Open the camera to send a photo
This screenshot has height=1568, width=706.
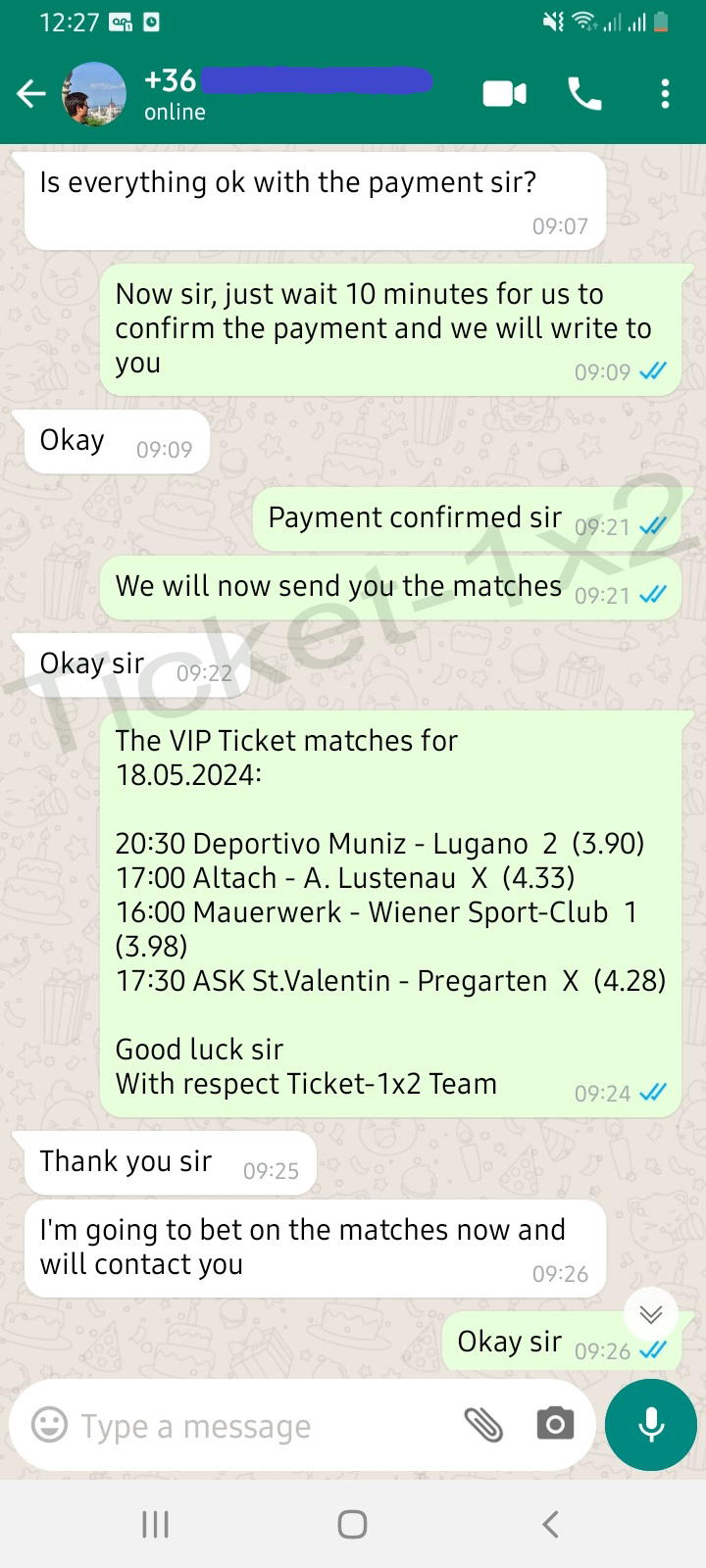pos(555,1424)
